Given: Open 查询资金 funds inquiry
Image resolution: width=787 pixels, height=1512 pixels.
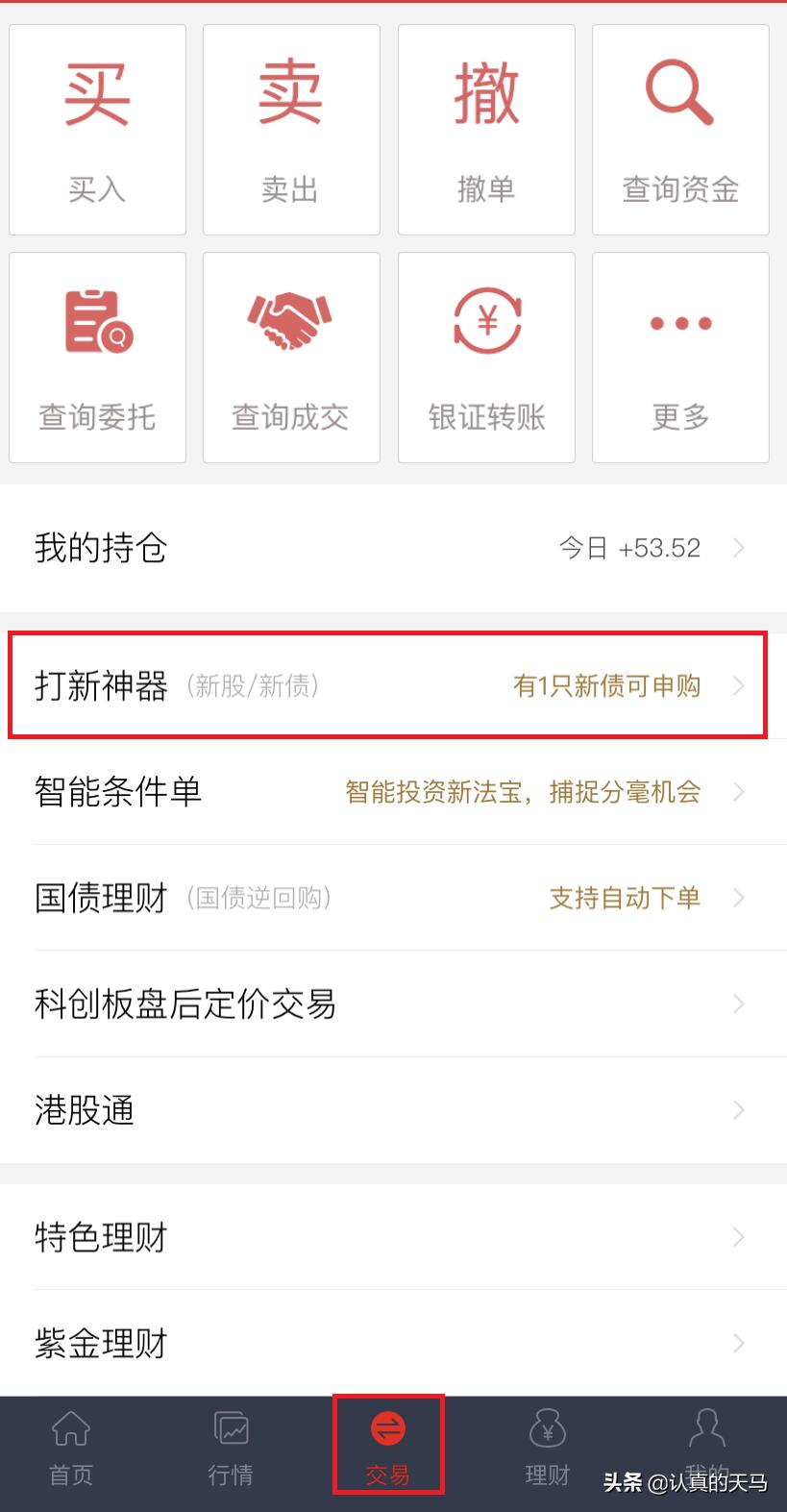Looking at the screenshot, I should point(680,130).
